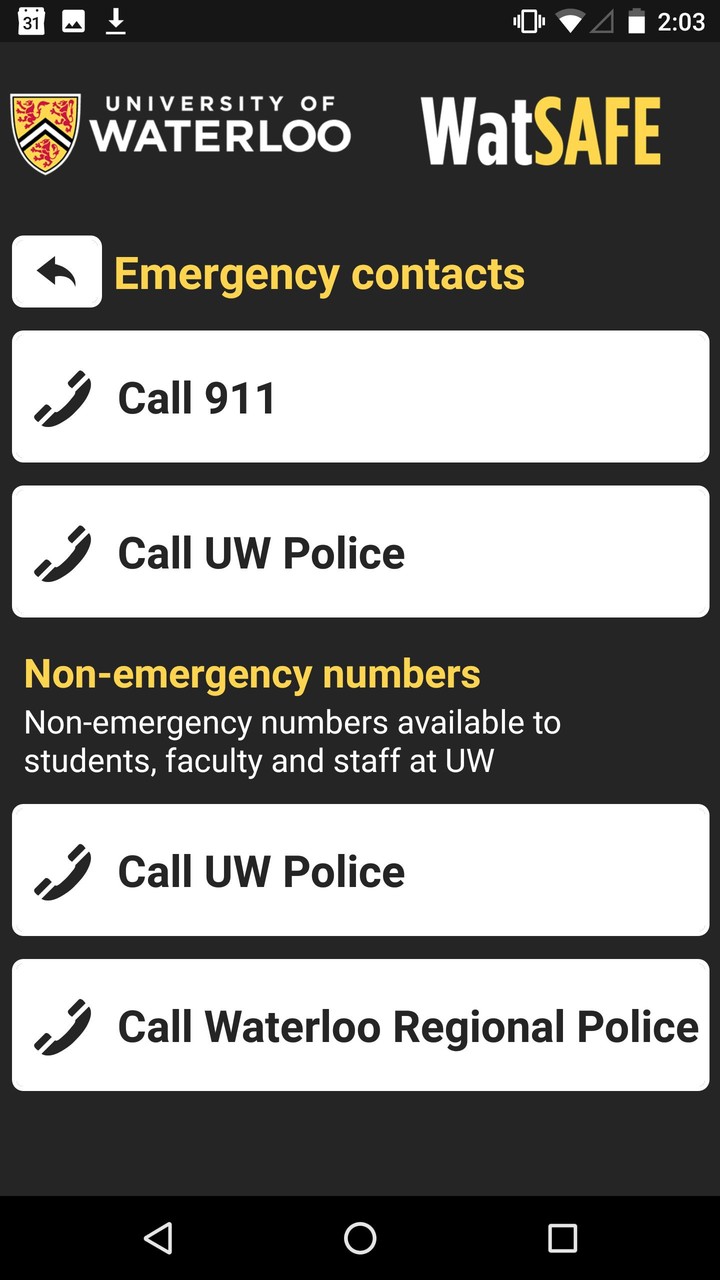Call Waterloo Regional Police
The width and height of the screenshot is (720, 1280).
pos(360,1025)
